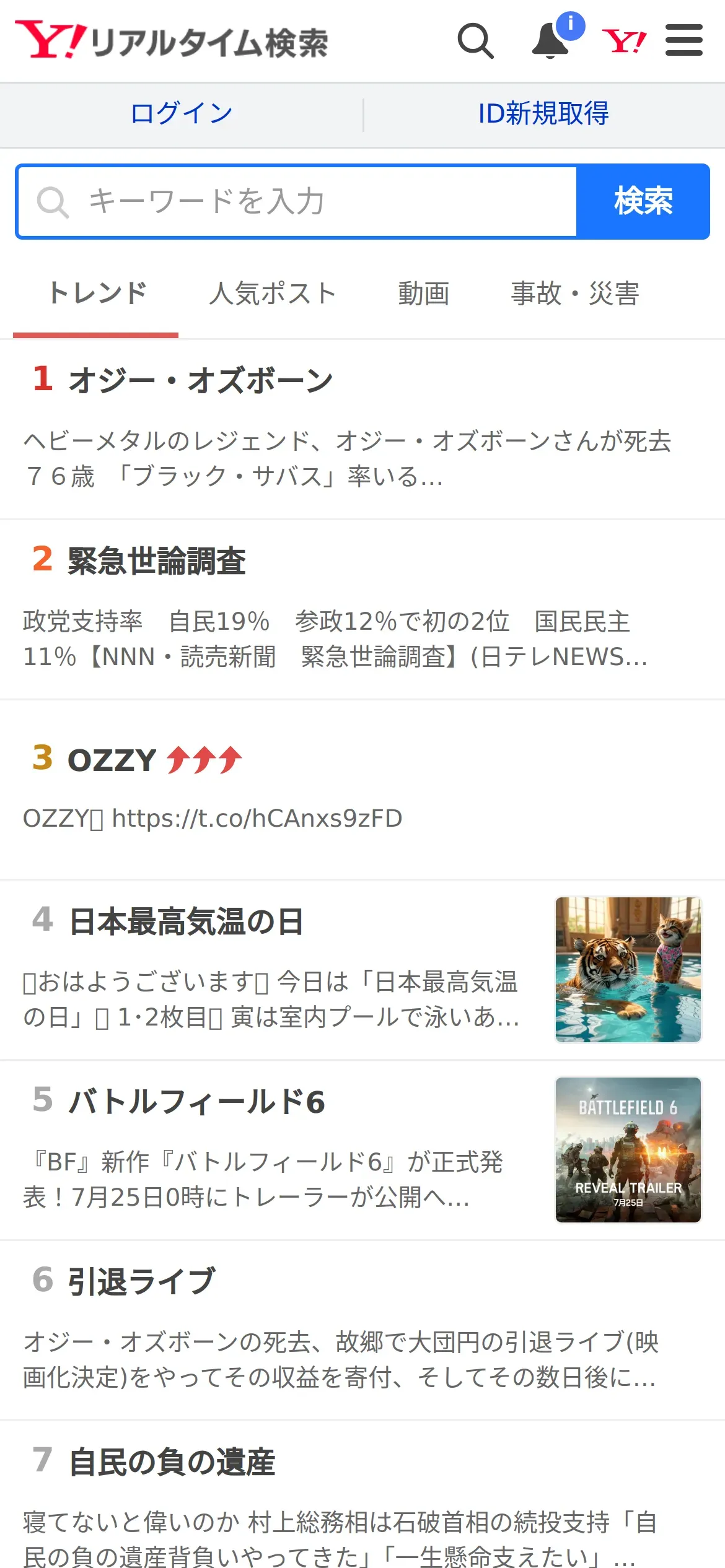Open trend 1 オジー・オズボーン
Image resolution: width=725 pixels, height=1568 pixels.
[x=362, y=429]
